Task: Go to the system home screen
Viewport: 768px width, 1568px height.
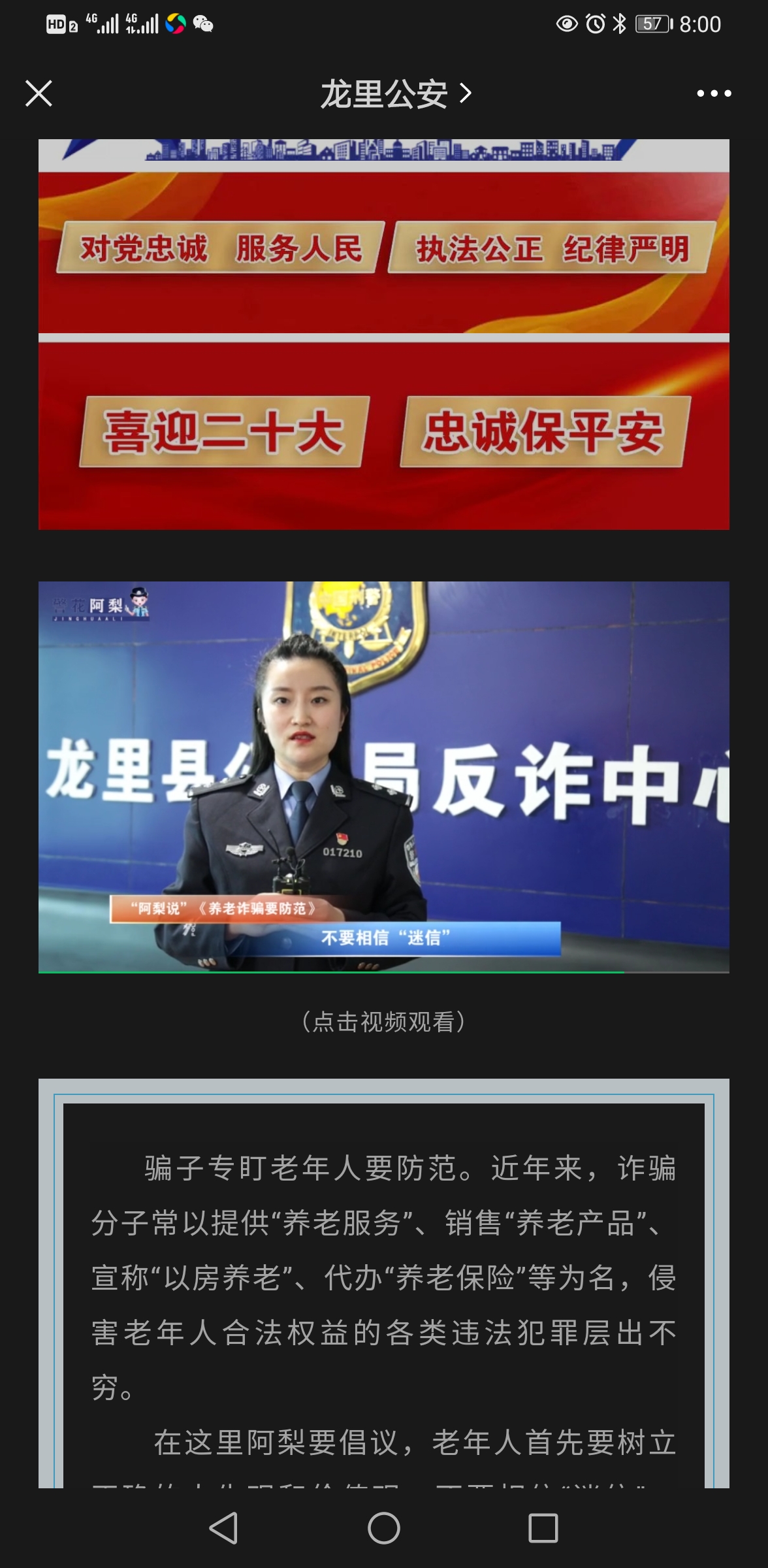Action: coord(383,1528)
